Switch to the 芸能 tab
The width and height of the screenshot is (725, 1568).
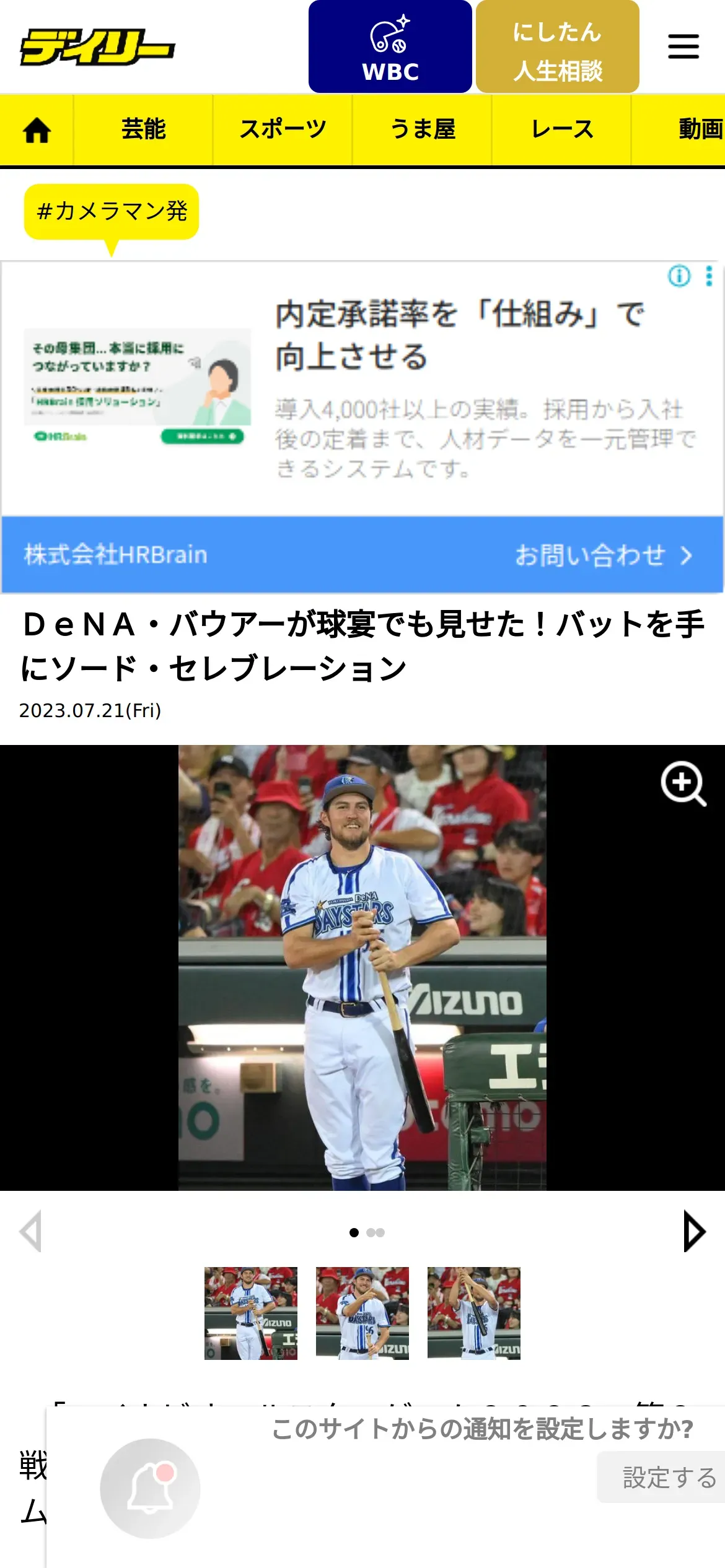pyautogui.click(x=143, y=130)
